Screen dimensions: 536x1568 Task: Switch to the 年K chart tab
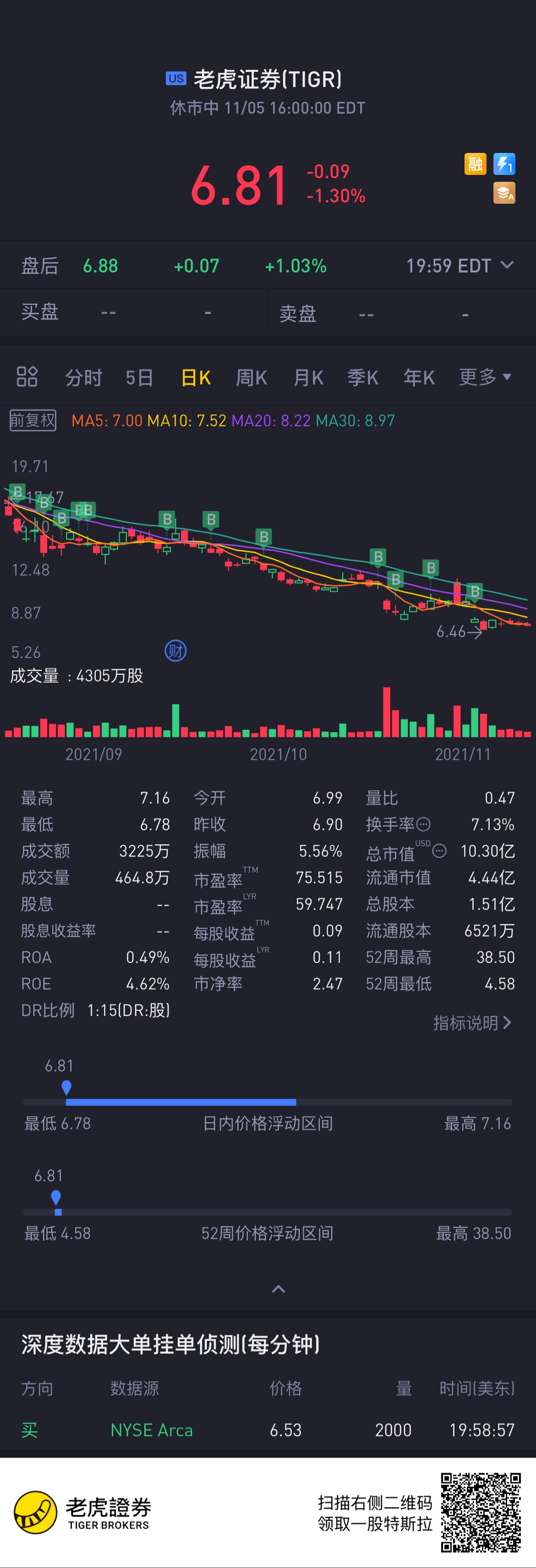[419, 378]
